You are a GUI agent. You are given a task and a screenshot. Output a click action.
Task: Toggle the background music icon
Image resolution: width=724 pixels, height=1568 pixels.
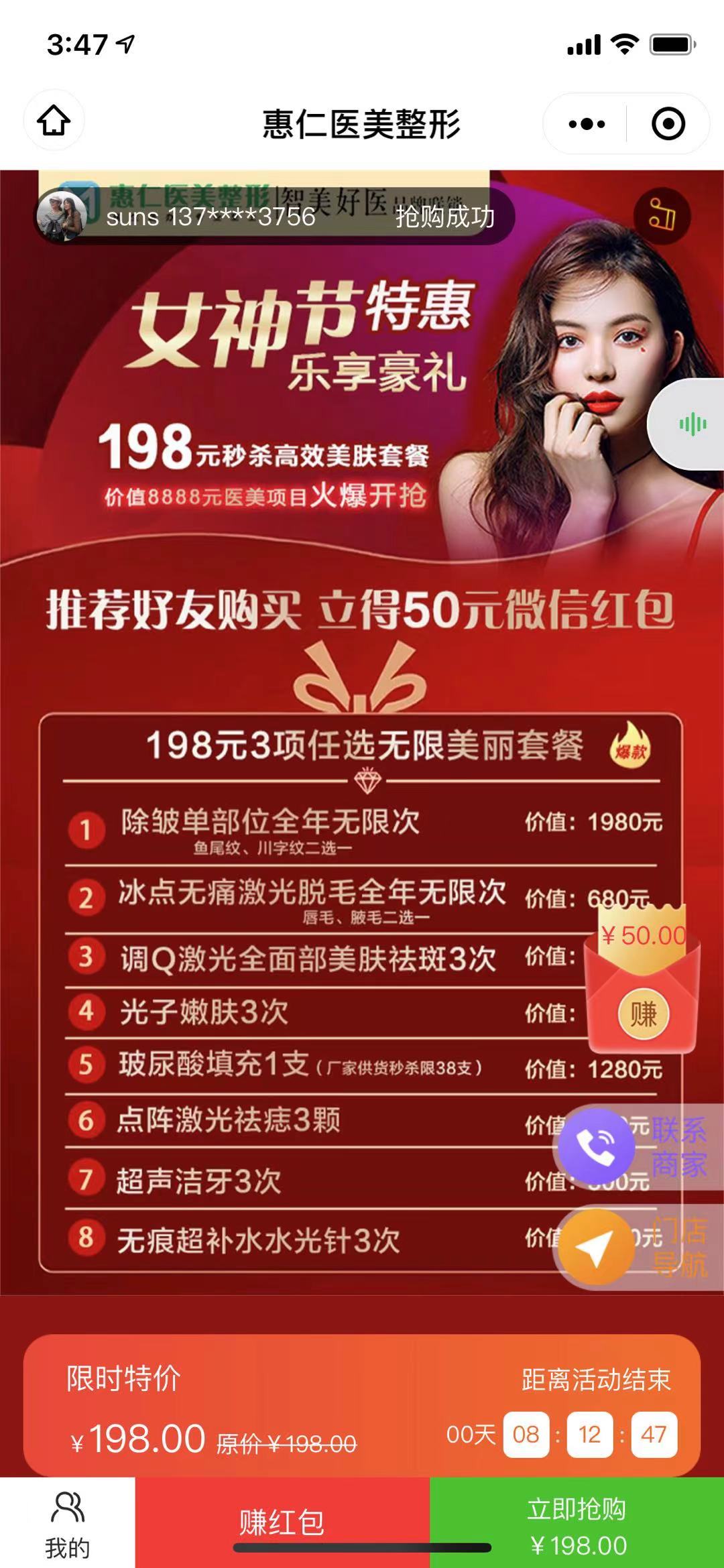662,216
